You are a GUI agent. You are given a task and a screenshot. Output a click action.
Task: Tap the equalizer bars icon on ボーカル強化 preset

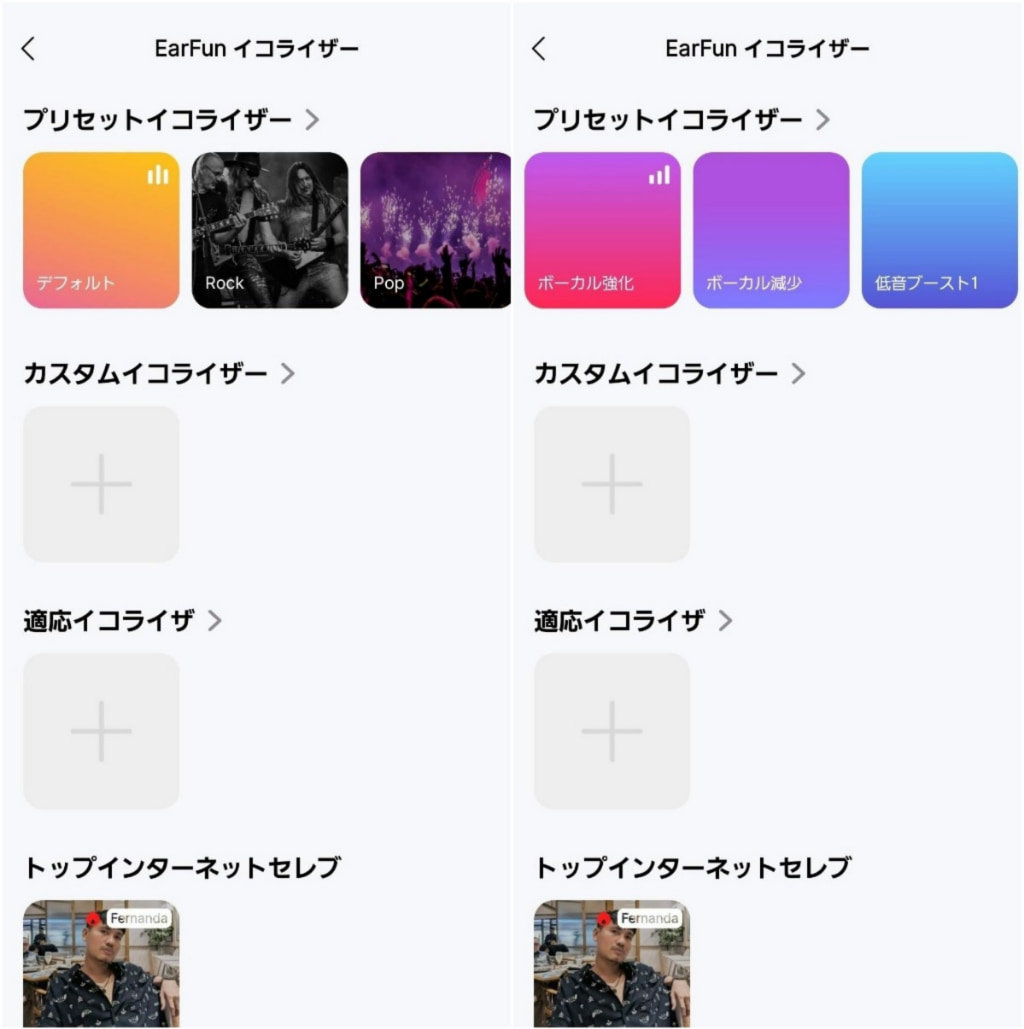tap(659, 174)
